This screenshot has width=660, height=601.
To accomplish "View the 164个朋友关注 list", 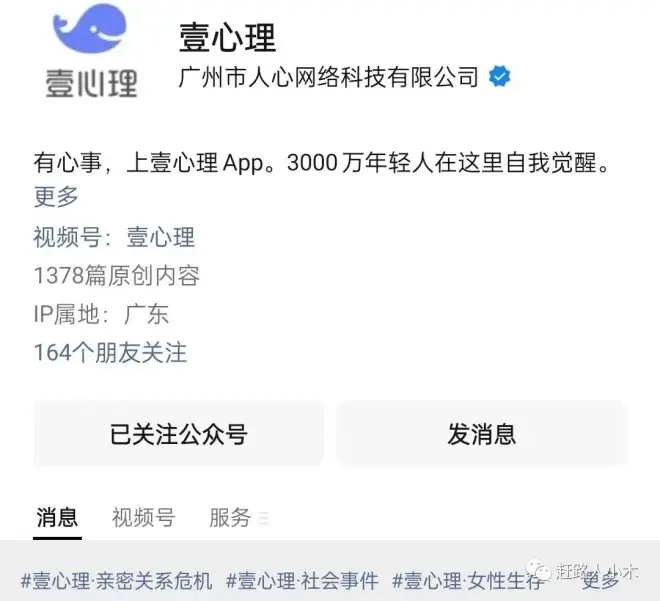I will coord(110,353).
